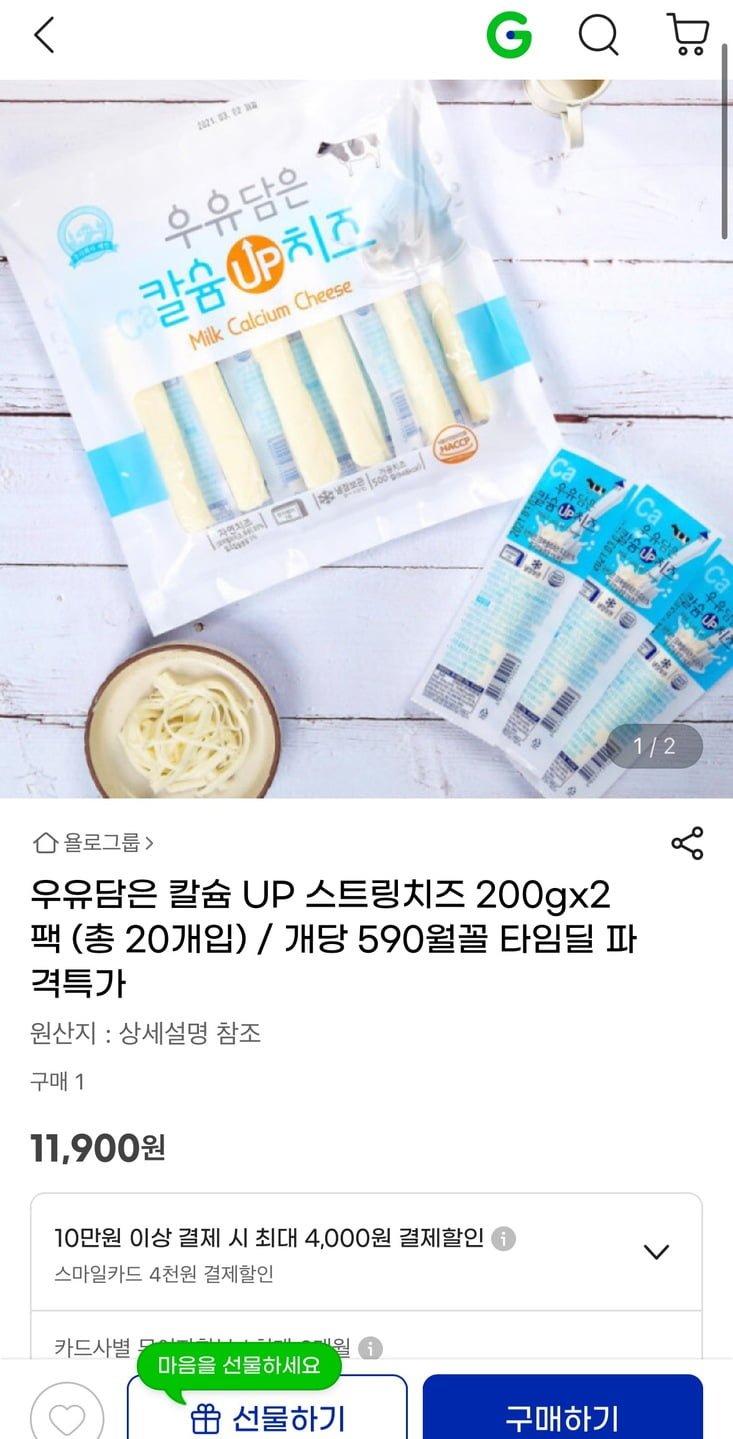The image size is (733, 1439).
Task: Open the search magnifier icon
Action: click(x=598, y=36)
